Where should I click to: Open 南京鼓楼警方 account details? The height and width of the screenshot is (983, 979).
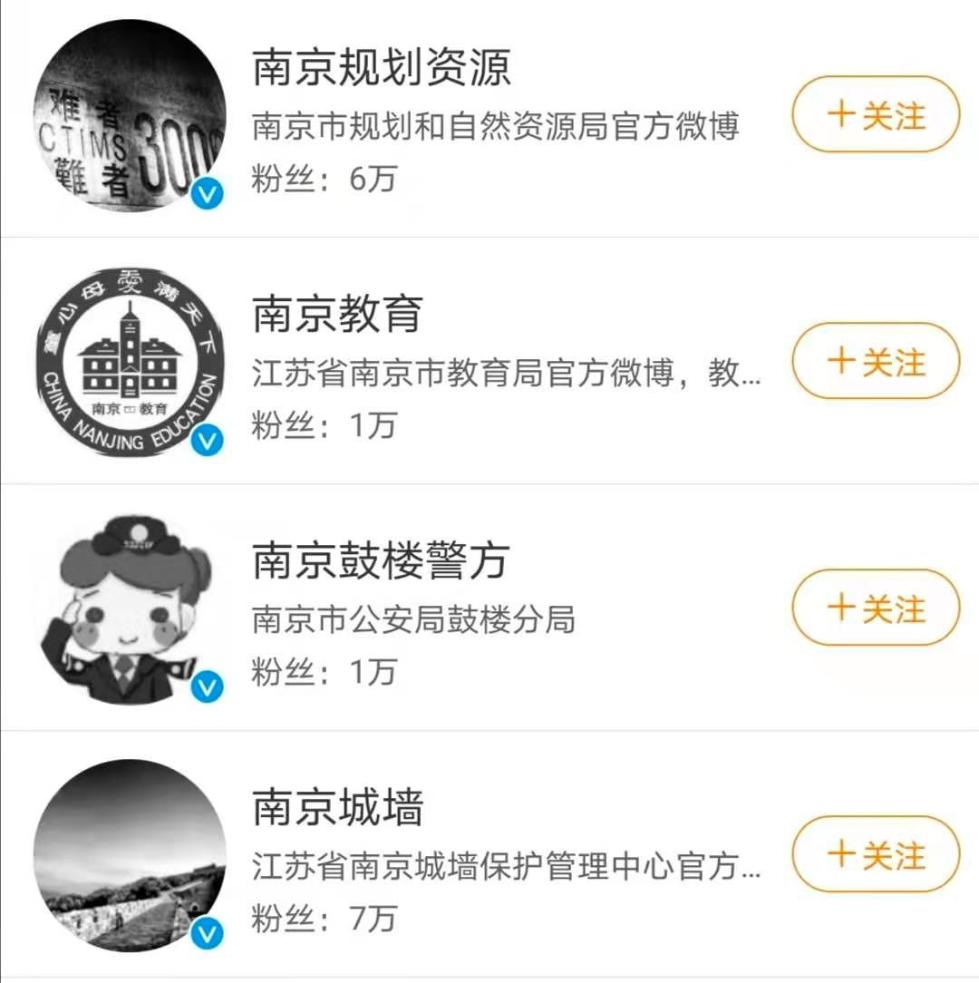pyautogui.click(x=380, y=562)
